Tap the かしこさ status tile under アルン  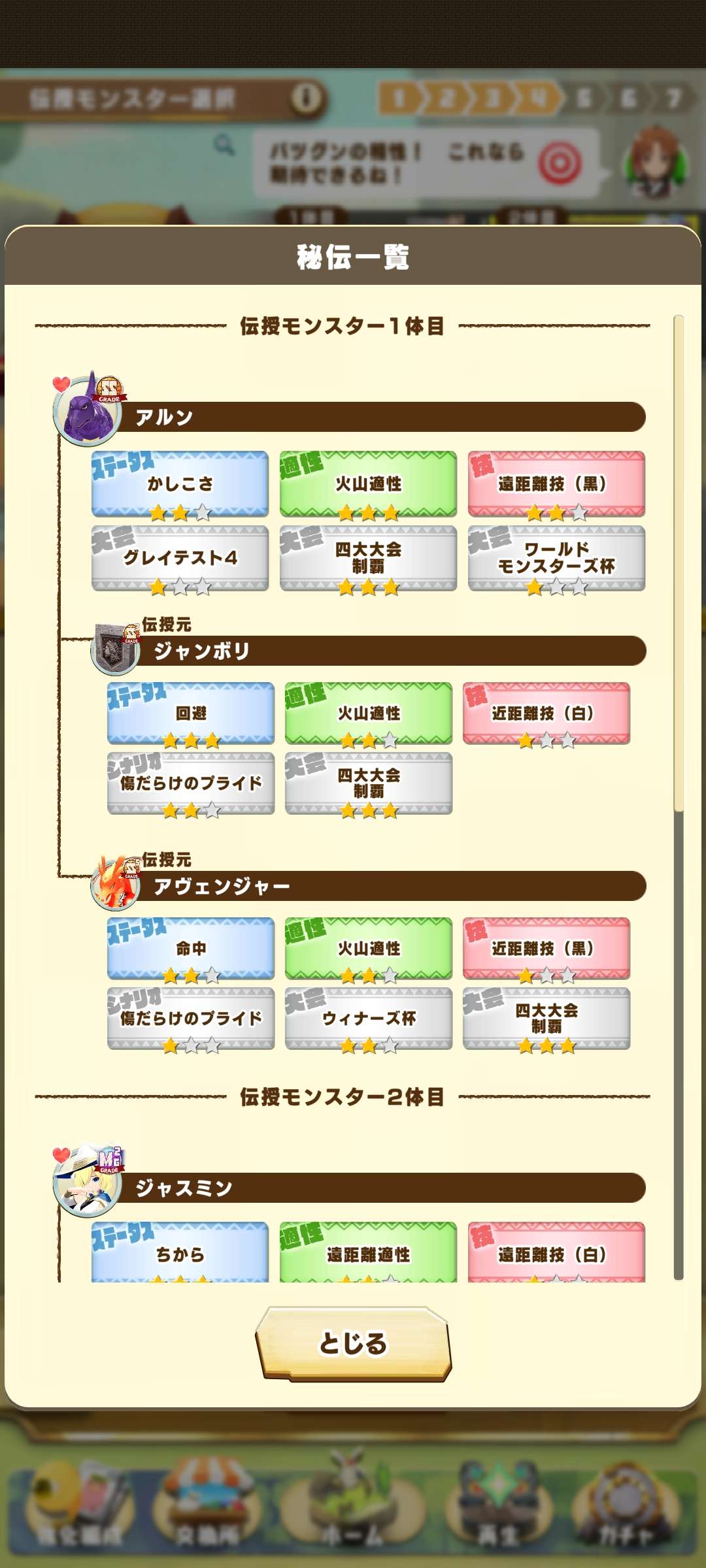pyautogui.click(x=180, y=484)
